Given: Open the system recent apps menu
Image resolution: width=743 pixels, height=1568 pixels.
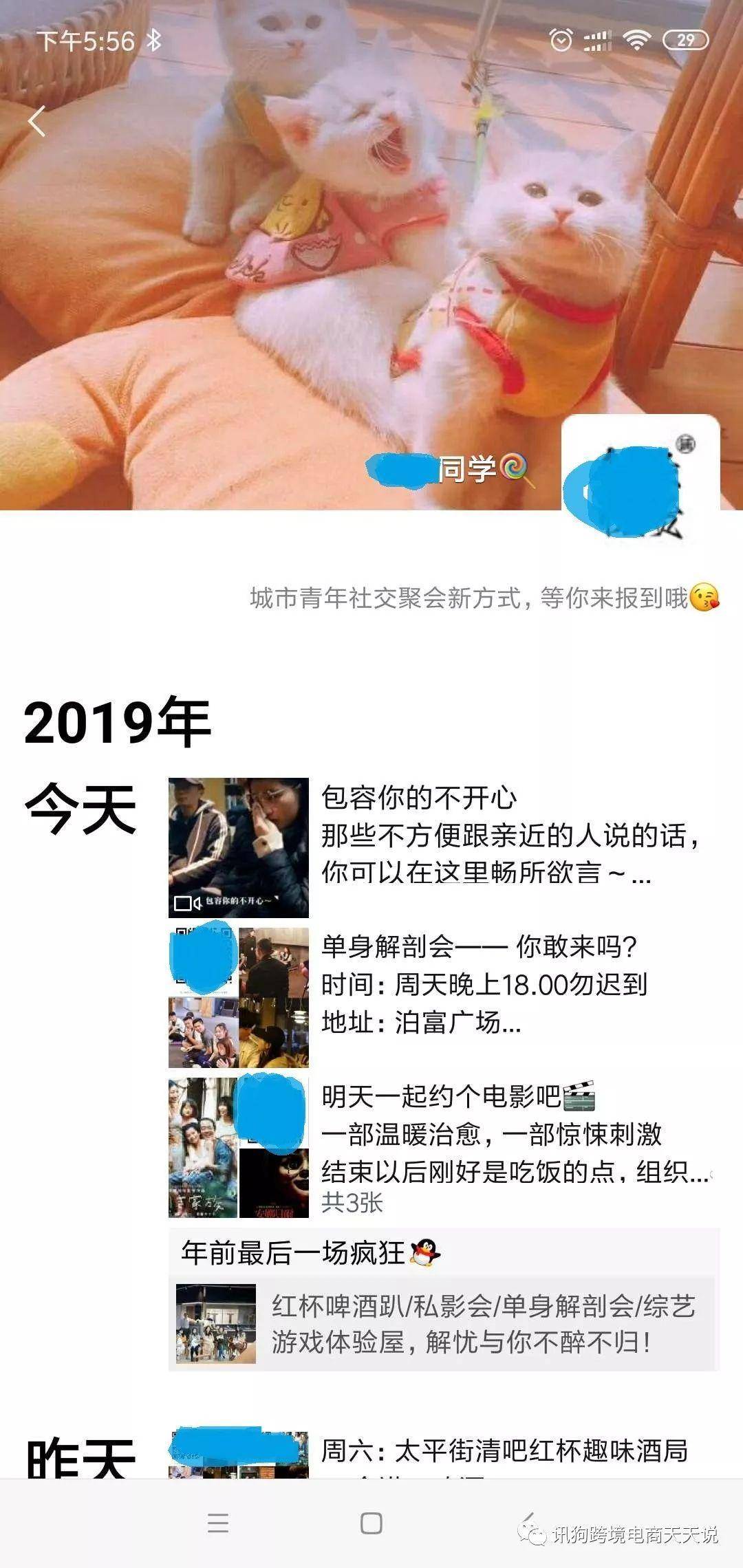Looking at the screenshot, I should tap(218, 1523).
